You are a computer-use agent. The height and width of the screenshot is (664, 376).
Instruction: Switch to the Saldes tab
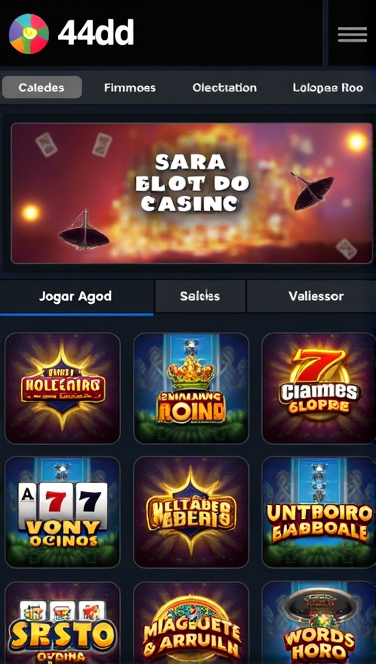point(200,296)
